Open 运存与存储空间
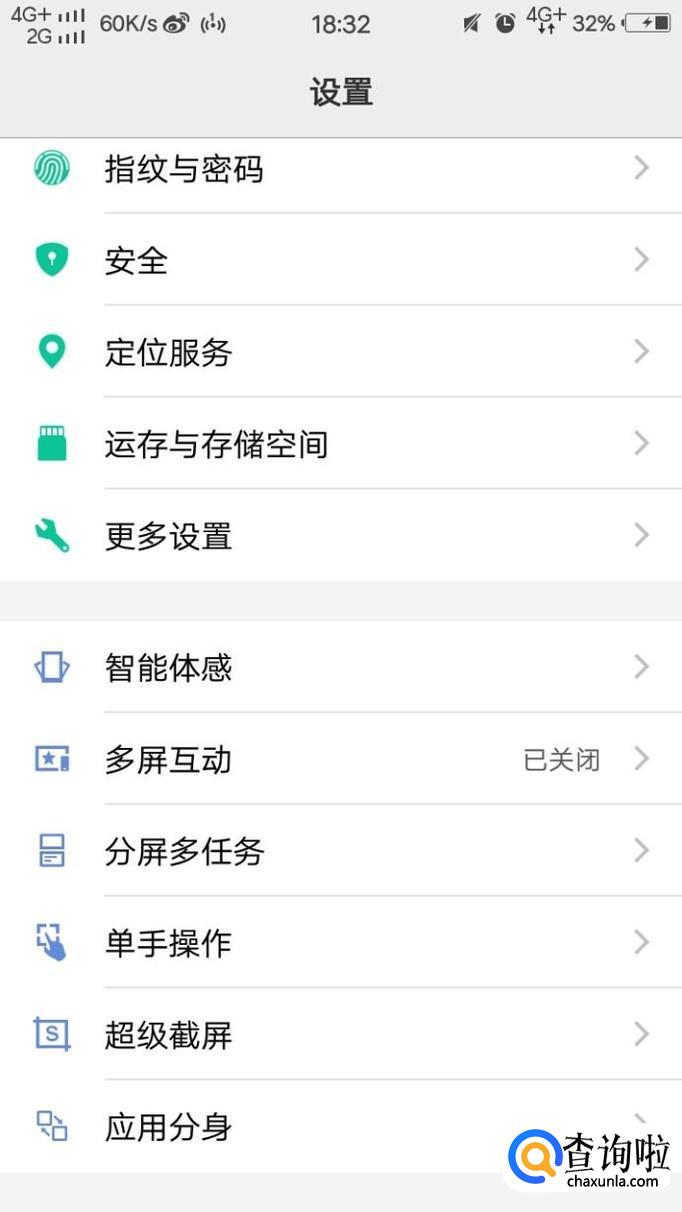 click(216, 444)
